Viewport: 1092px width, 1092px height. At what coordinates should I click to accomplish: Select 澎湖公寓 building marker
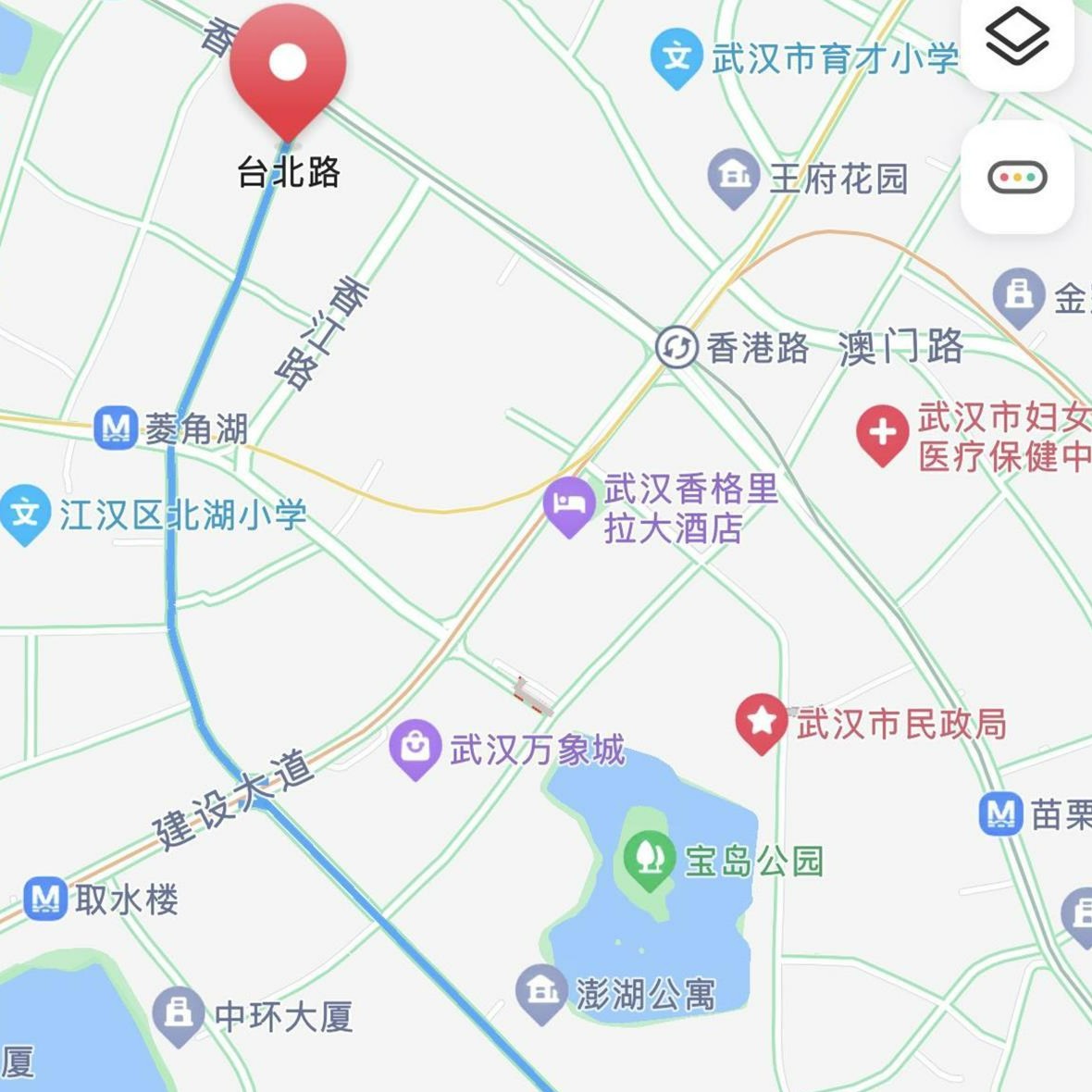[x=541, y=992]
